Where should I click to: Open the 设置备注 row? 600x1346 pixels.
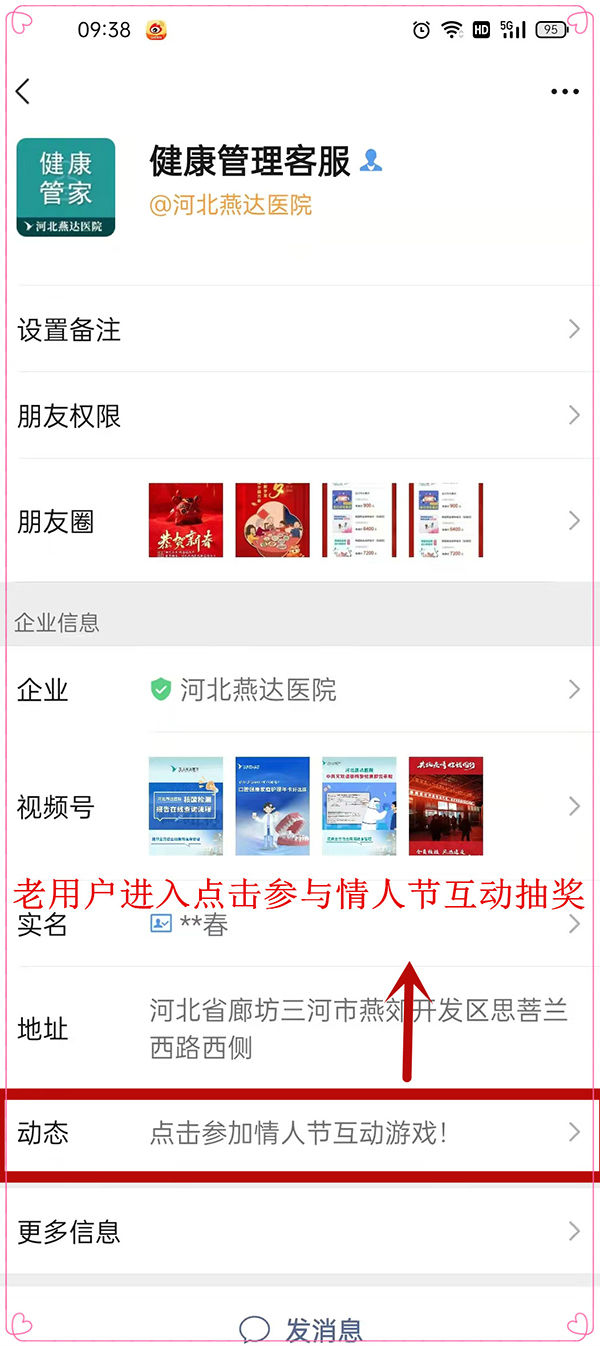300,330
